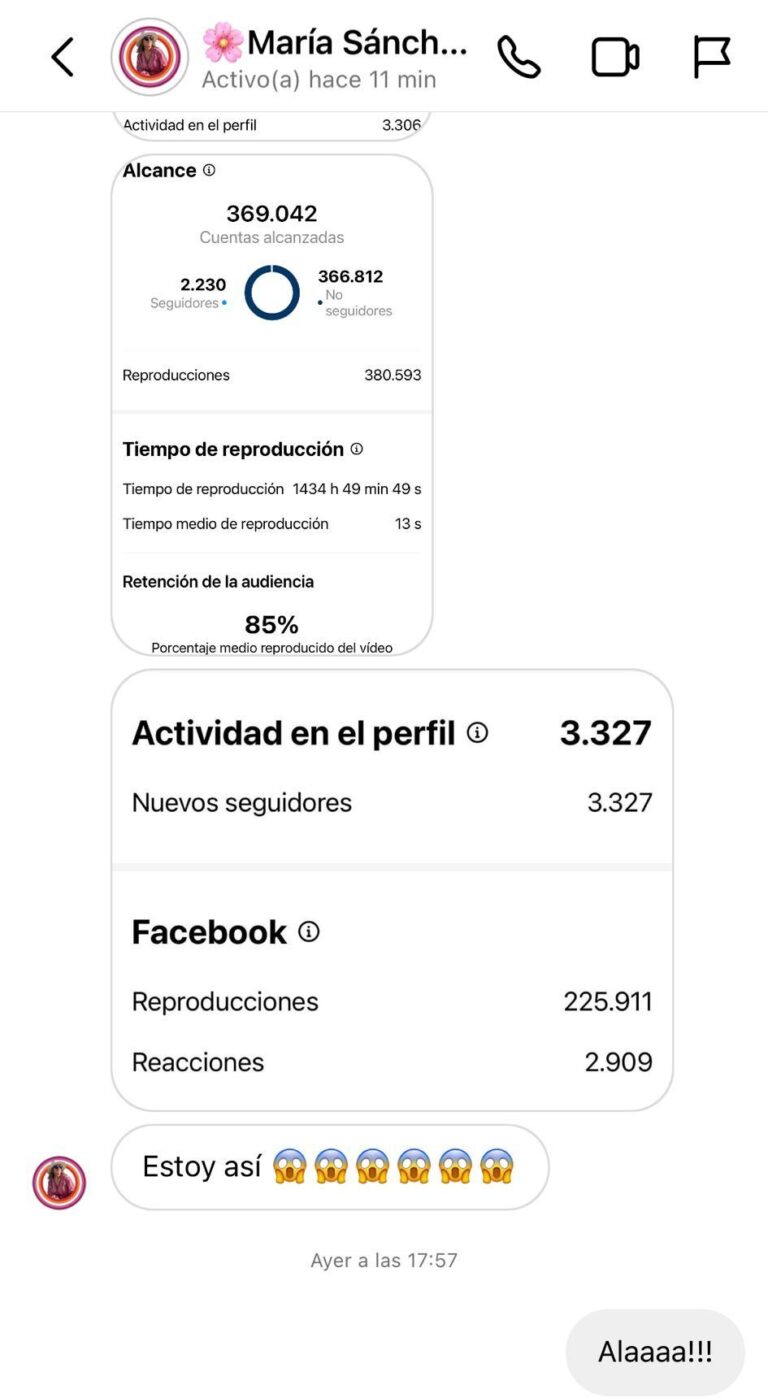The height and width of the screenshot is (1398, 768).
Task: Tap María's avatar beside the Estoy así message
Action: [59, 1183]
